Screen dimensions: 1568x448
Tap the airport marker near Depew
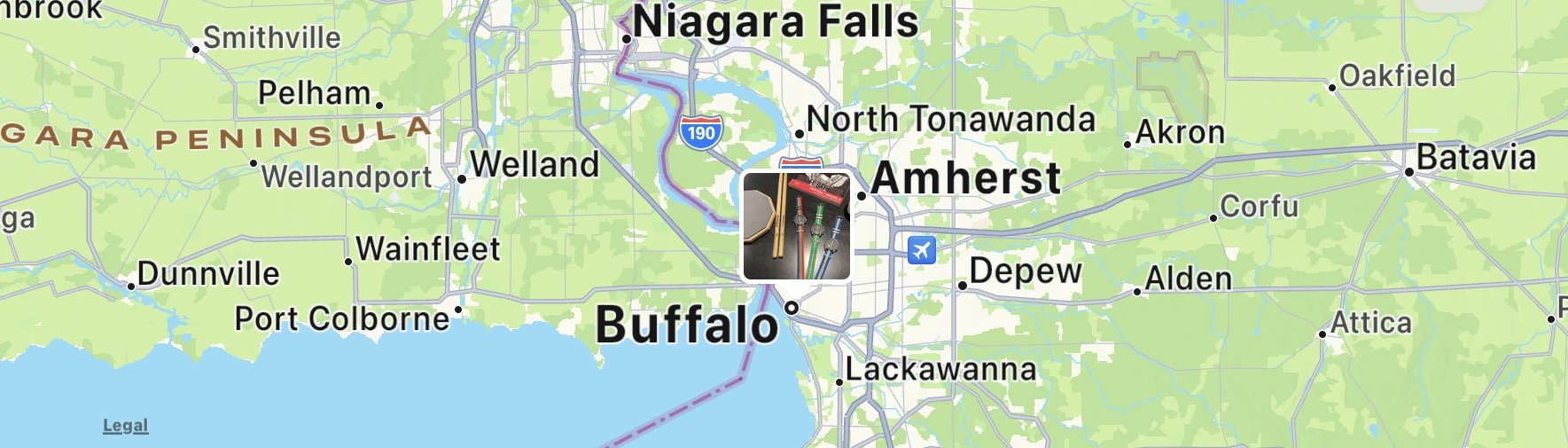pyautogui.click(x=921, y=249)
